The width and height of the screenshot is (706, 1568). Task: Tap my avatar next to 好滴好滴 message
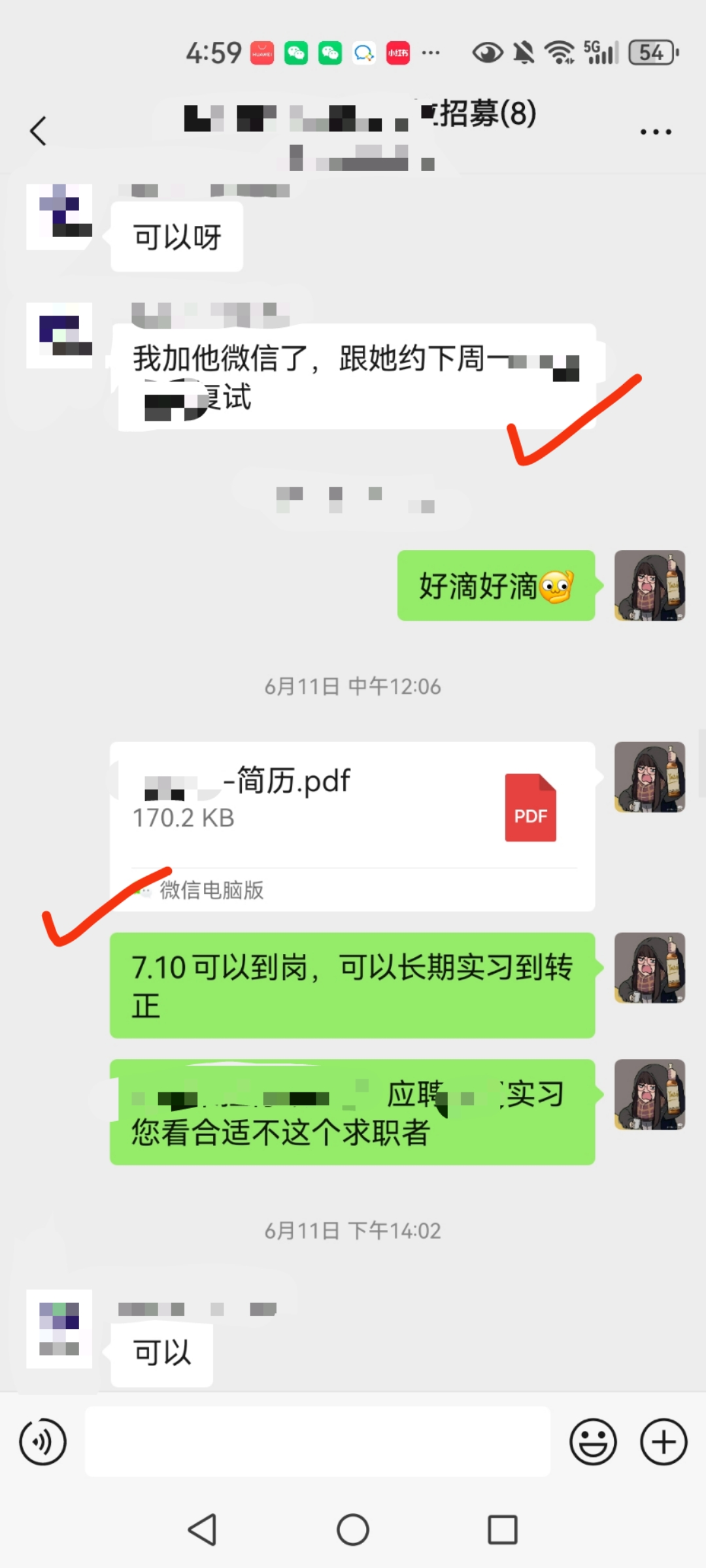pos(649,585)
